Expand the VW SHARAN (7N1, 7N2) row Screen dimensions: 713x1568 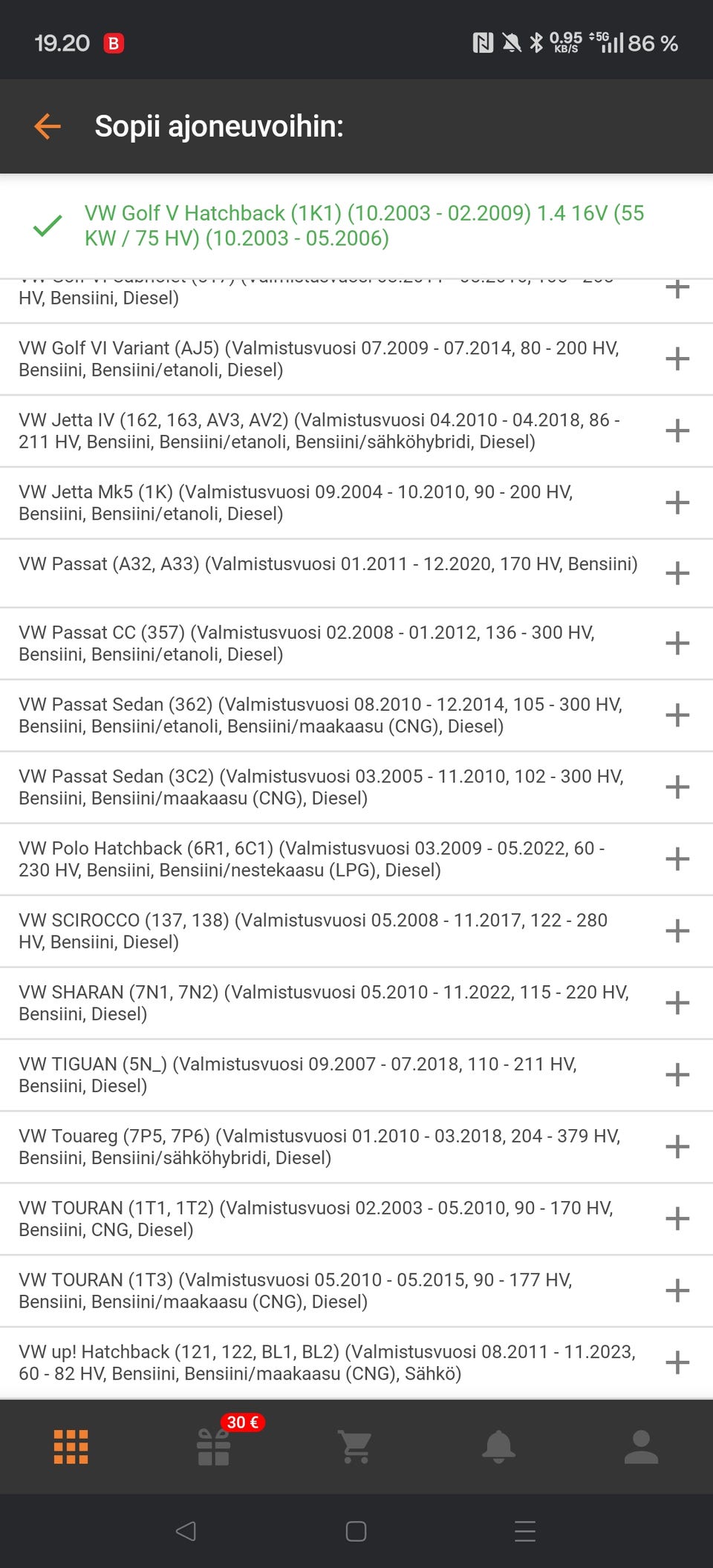tap(677, 1003)
